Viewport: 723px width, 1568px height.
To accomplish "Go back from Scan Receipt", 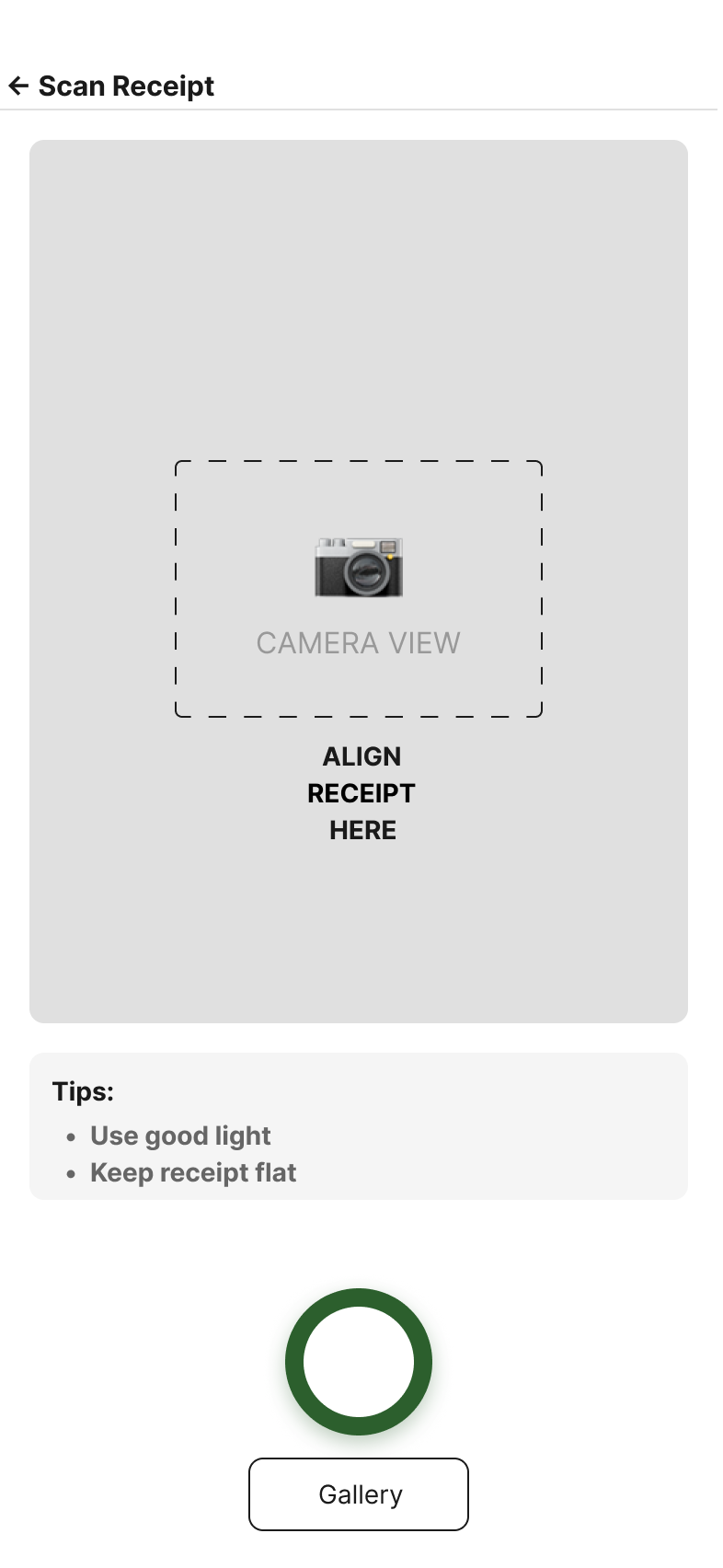I will [19, 86].
